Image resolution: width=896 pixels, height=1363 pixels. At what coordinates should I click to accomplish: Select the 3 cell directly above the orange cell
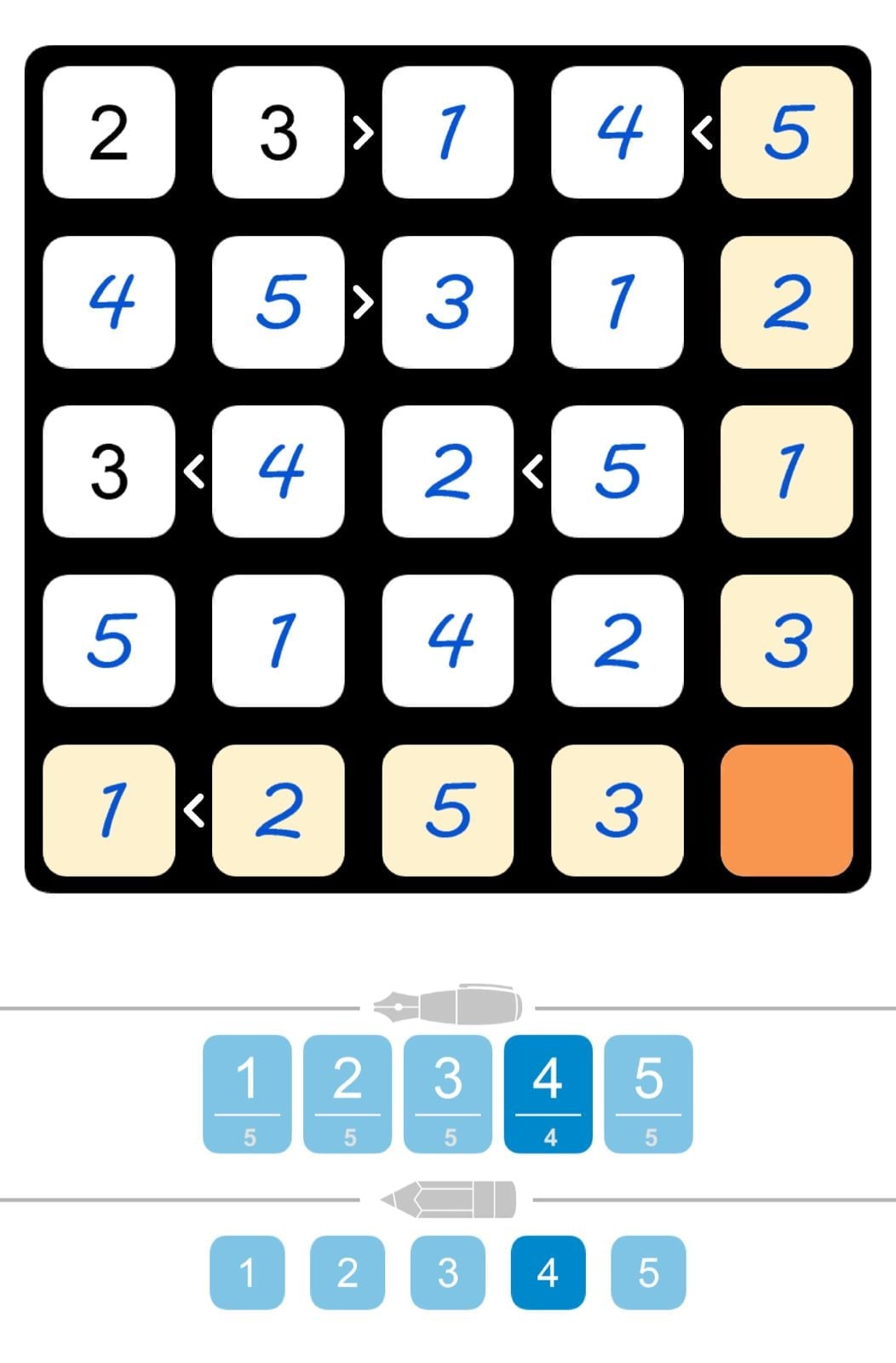[x=786, y=641]
